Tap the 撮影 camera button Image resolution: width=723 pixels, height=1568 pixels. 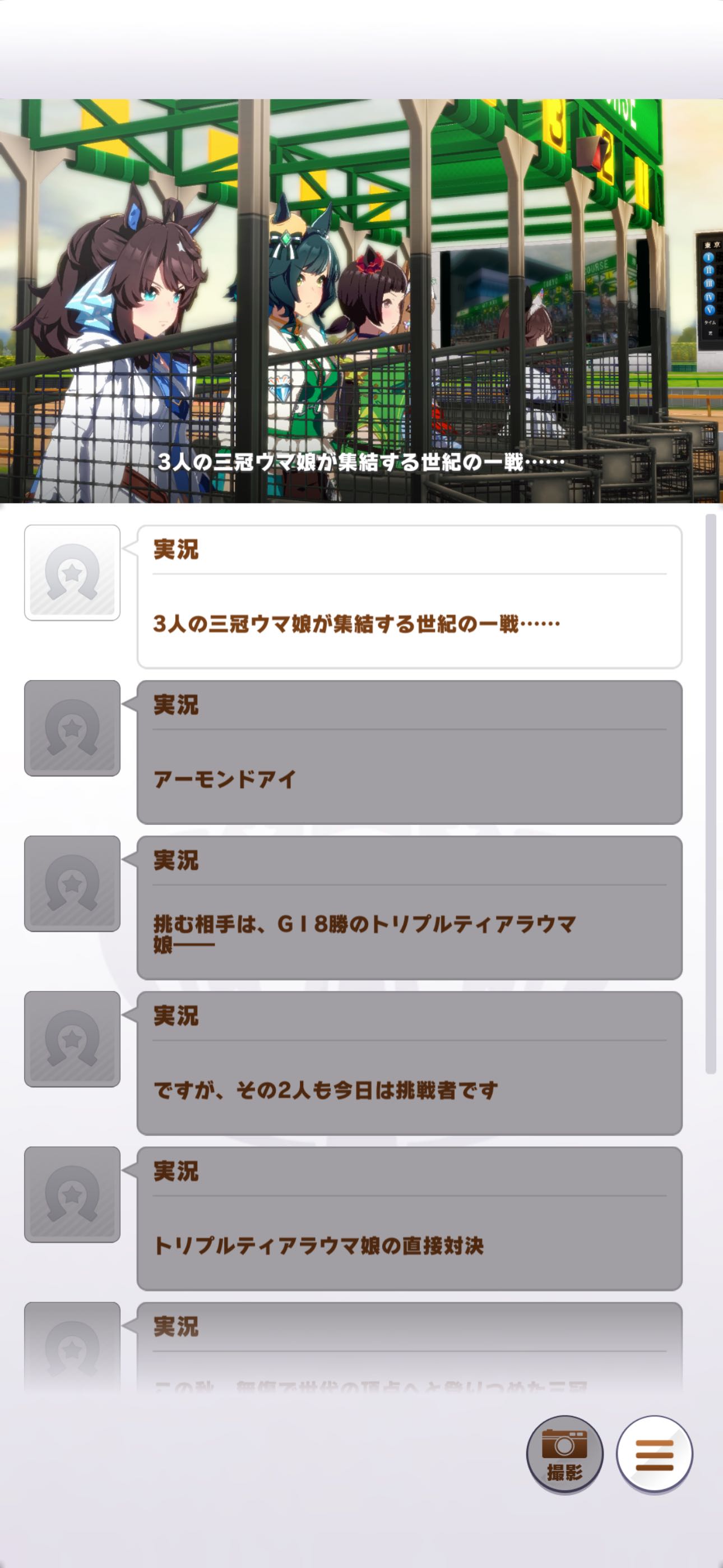[564, 1454]
